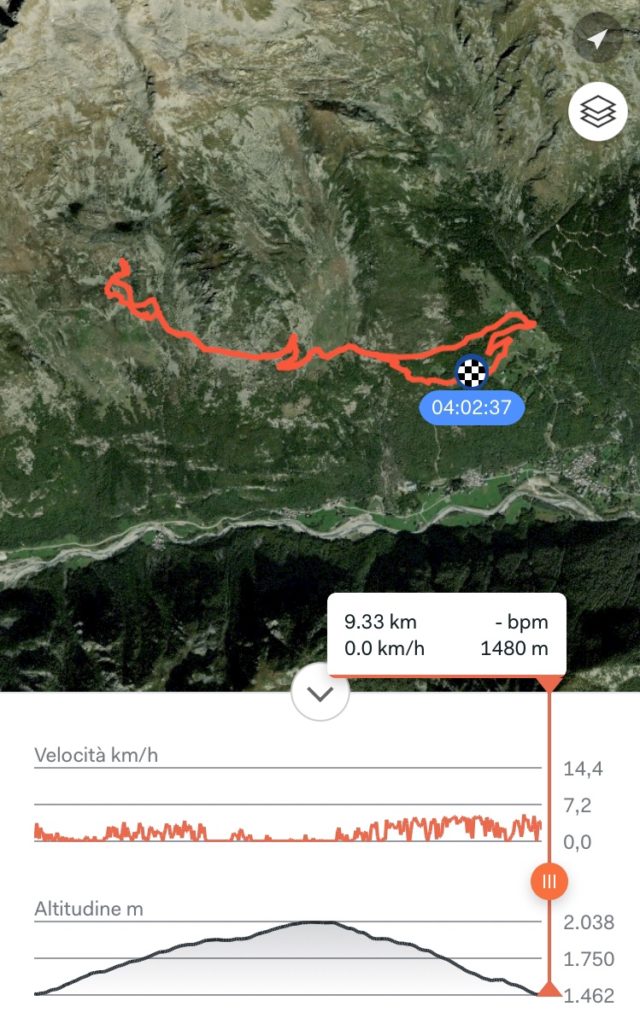Tap the checkered finish flag marker
The width and height of the screenshot is (640, 1024).
coord(472,372)
